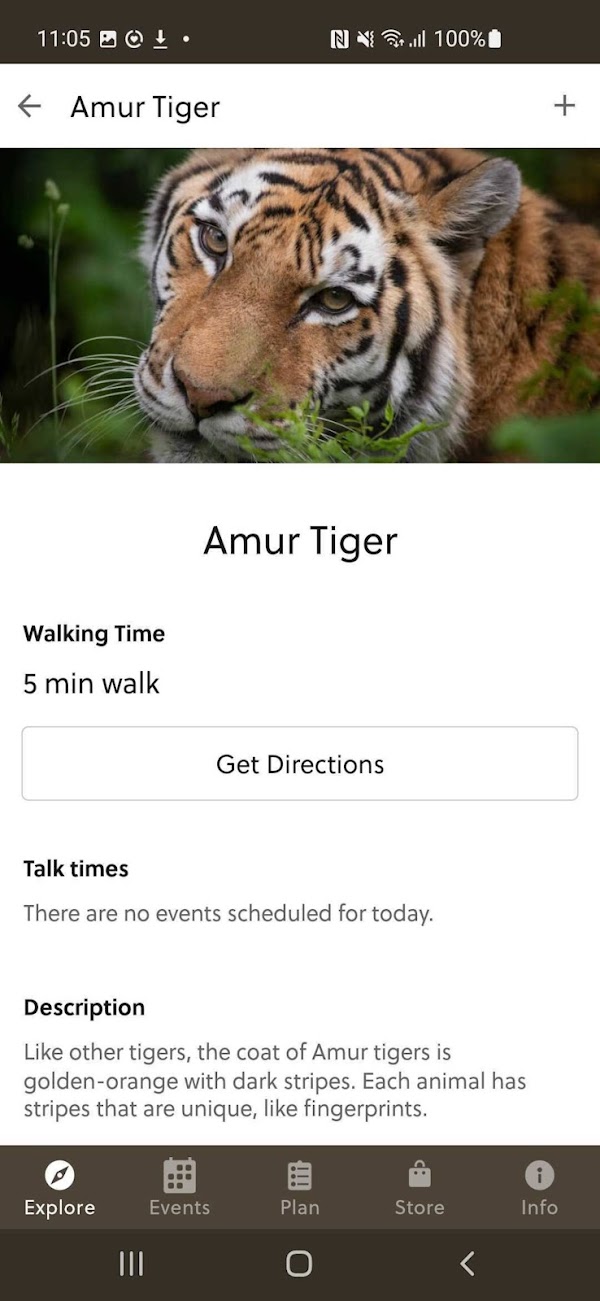Open the Store tab
600x1301 pixels.
coord(419,1188)
